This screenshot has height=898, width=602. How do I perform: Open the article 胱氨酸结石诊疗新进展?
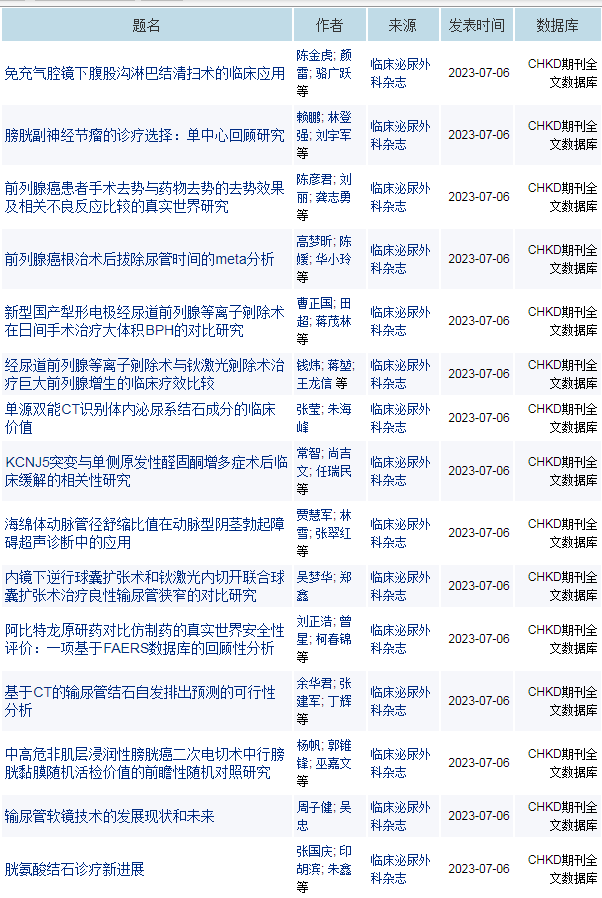(x=75, y=869)
